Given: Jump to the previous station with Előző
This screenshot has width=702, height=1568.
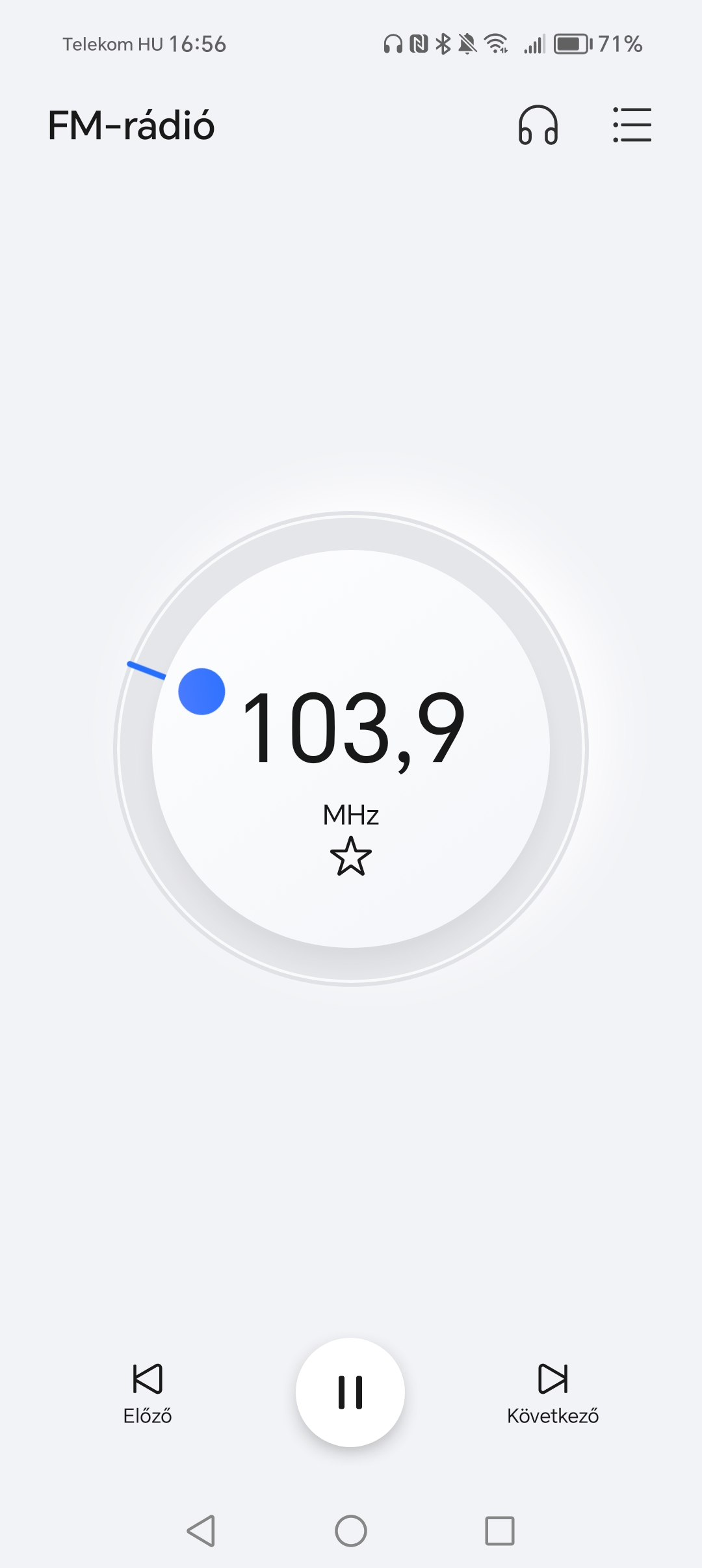Looking at the screenshot, I should 148,1394.
